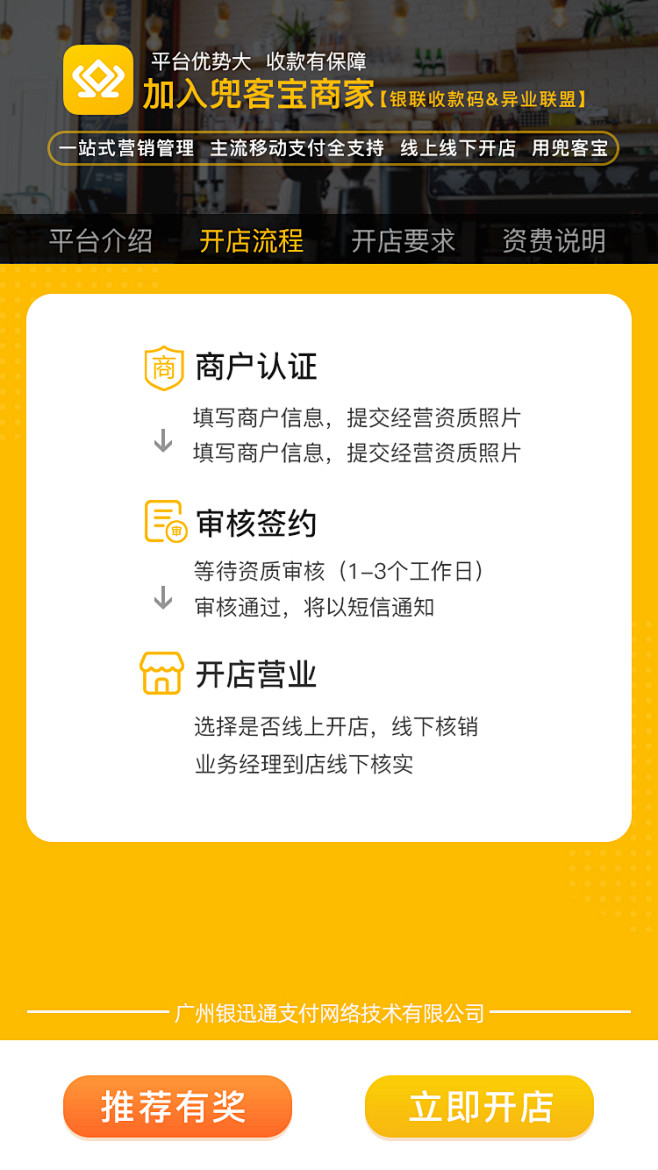The height and width of the screenshot is (1170, 658).
Task: Start with the 立即开店 button
Action: (x=479, y=1106)
